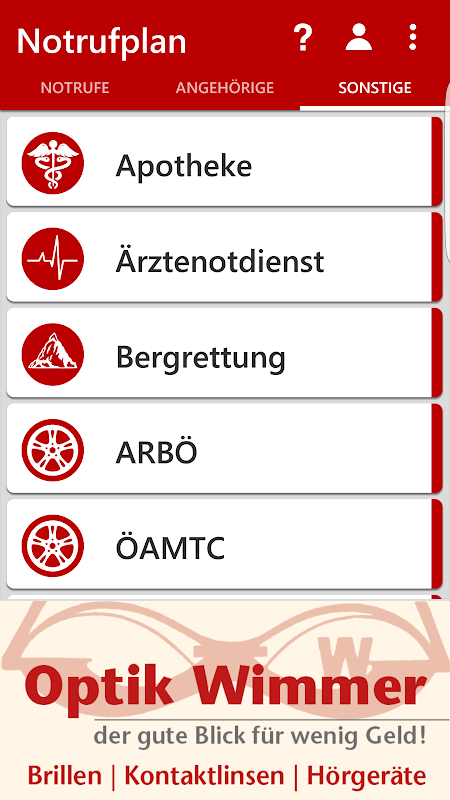Viewport: 450px width, 800px height.
Task: Switch to the Notrufe tab
Action: tap(75, 88)
